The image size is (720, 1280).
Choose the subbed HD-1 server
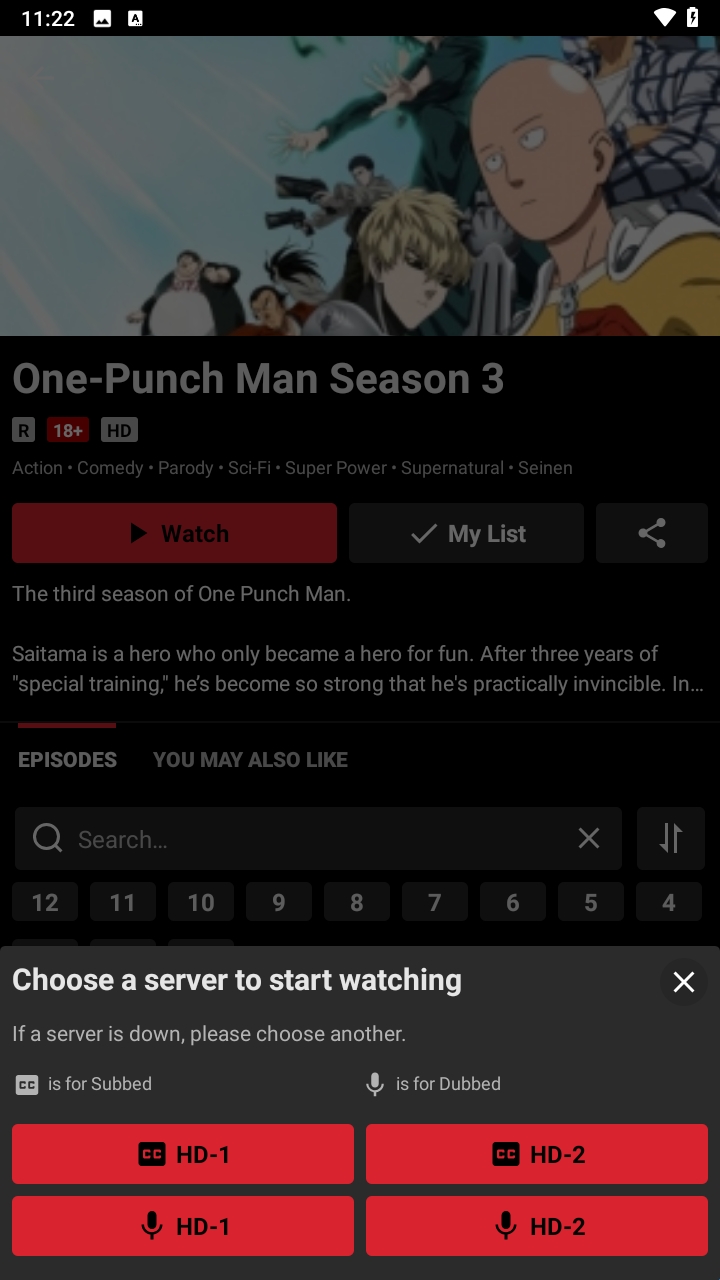[x=183, y=1154]
